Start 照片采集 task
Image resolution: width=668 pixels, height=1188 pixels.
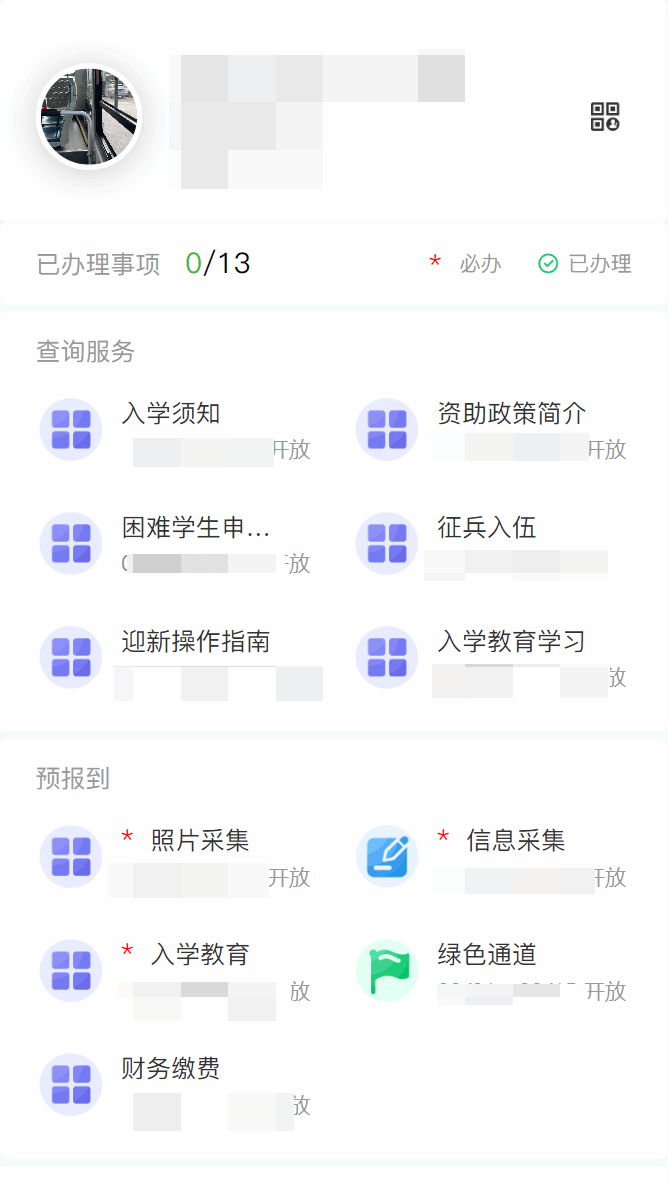point(199,841)
